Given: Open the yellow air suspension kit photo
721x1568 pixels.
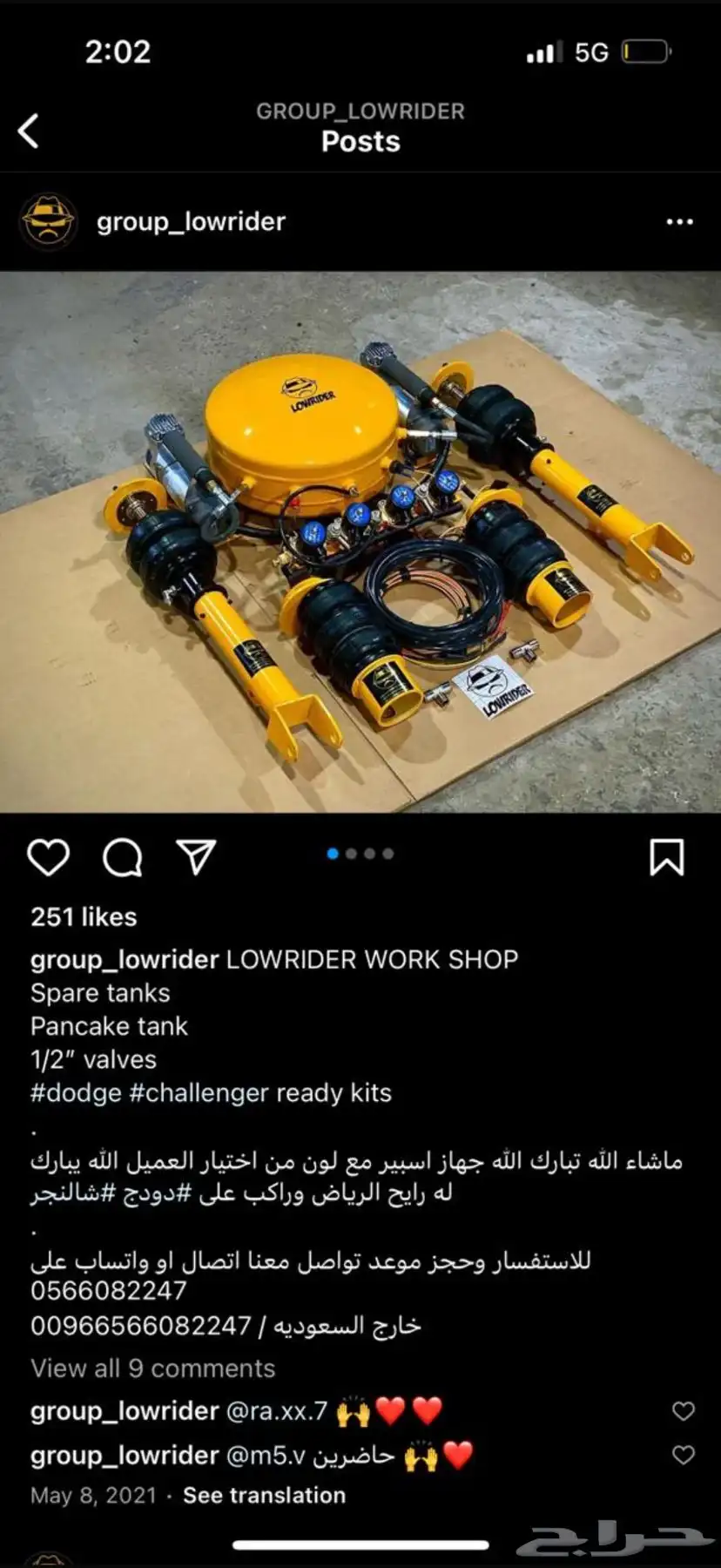Looking at the screenshot, I should [360, 542].
